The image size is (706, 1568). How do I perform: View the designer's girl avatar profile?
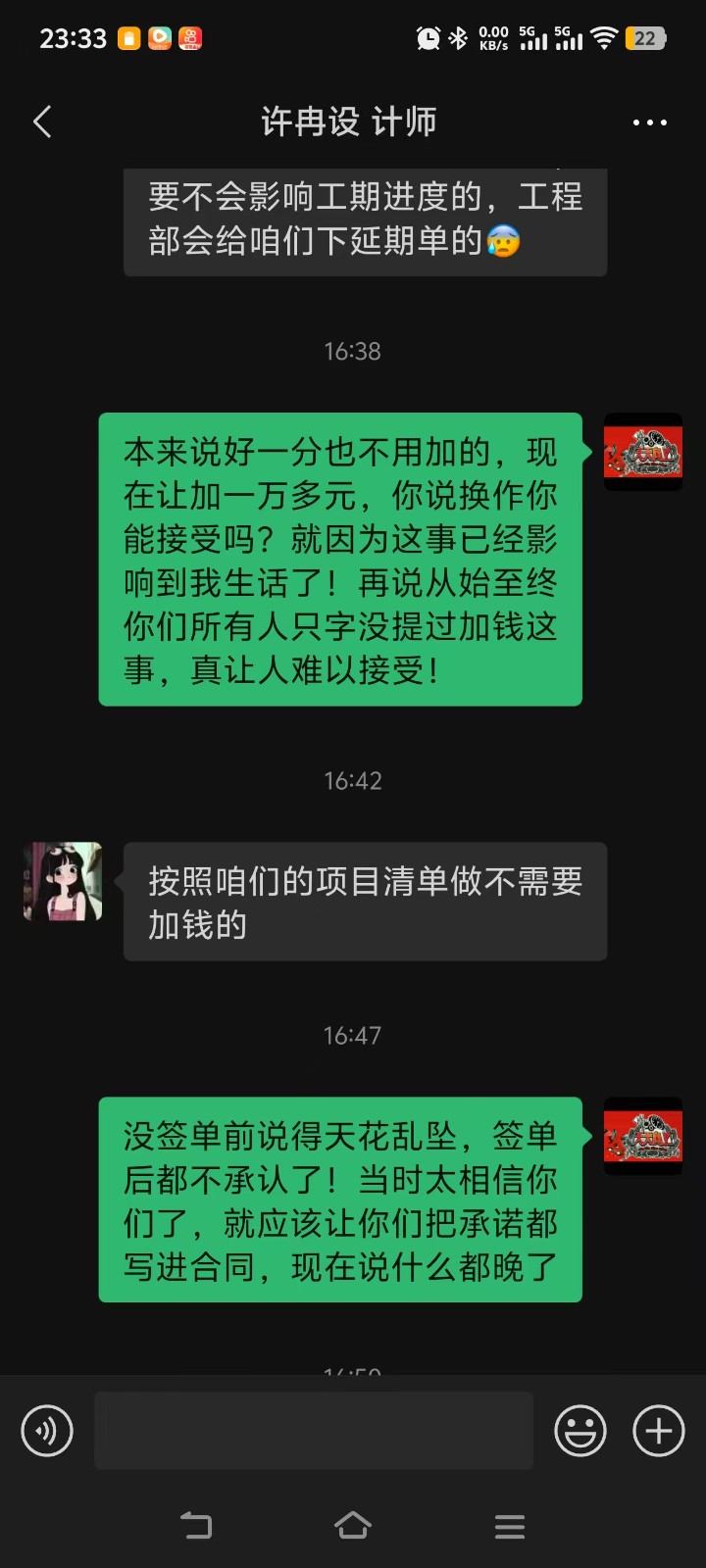pyautogui.click(x=63, y=881)
